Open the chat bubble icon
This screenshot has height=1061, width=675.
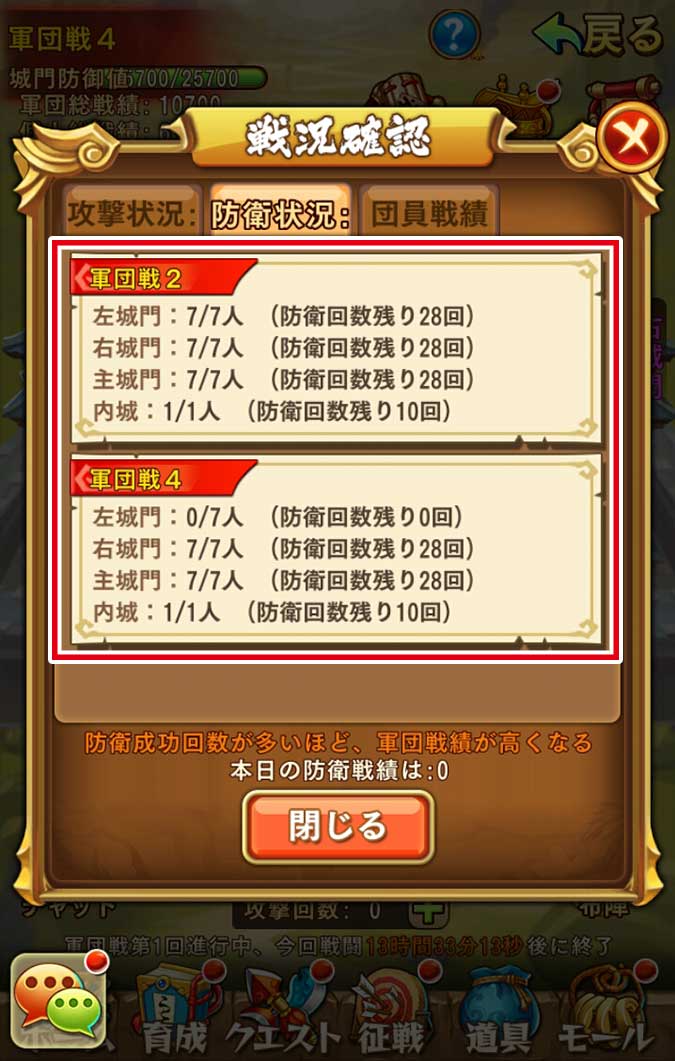pos(57,1003)
